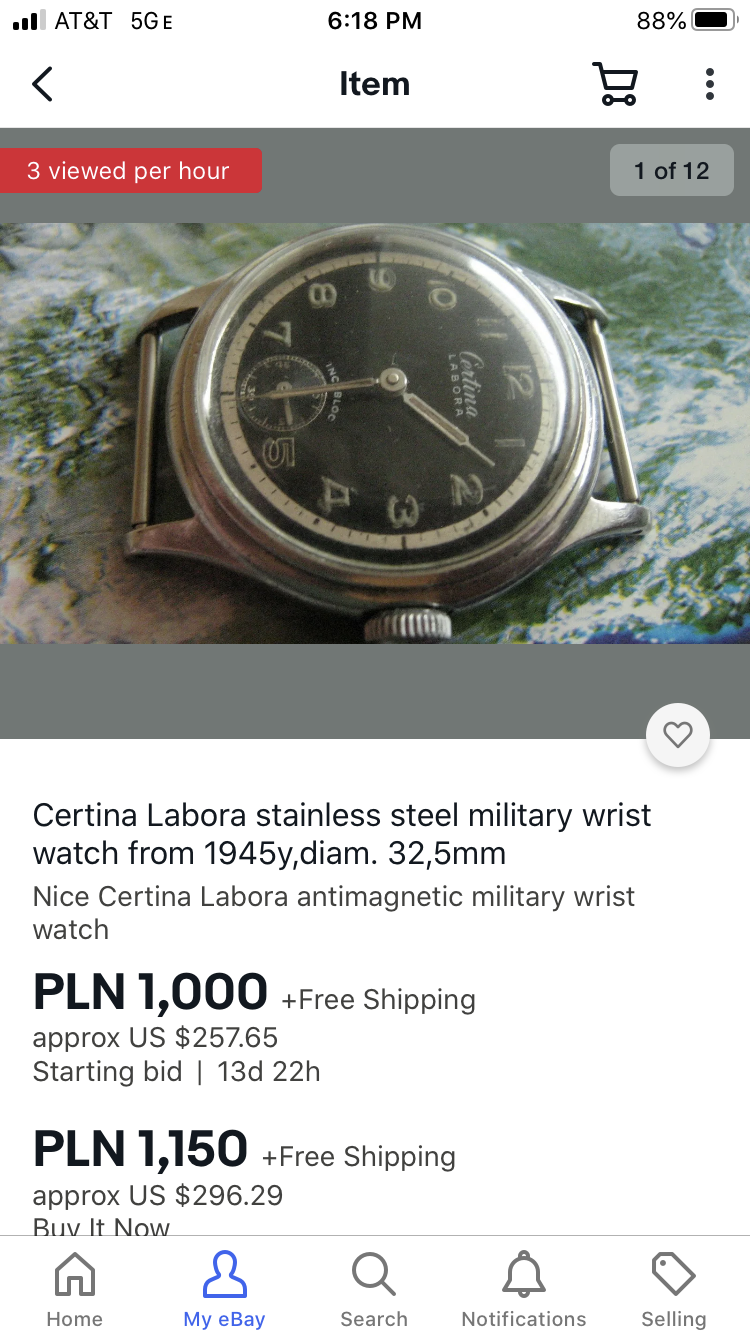Open the My eBay tab
This screenshot has height=1334, width=750.
224,1290
